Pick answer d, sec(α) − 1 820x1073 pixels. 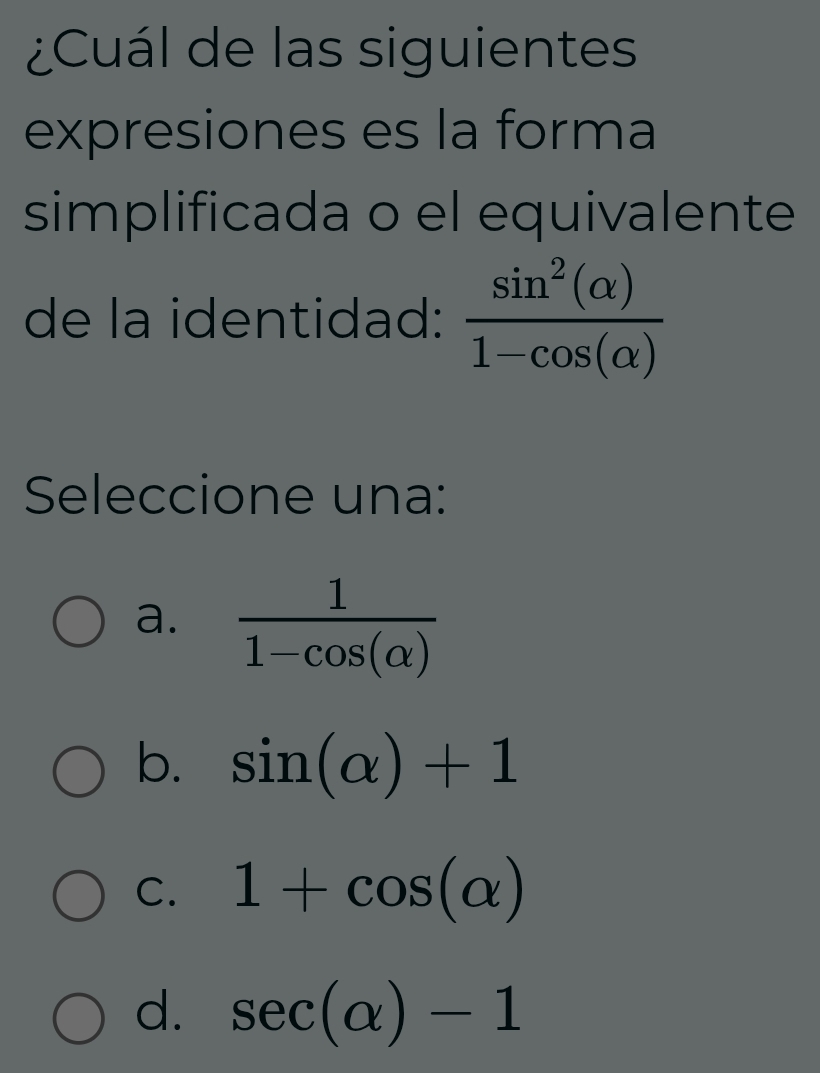79,1018
